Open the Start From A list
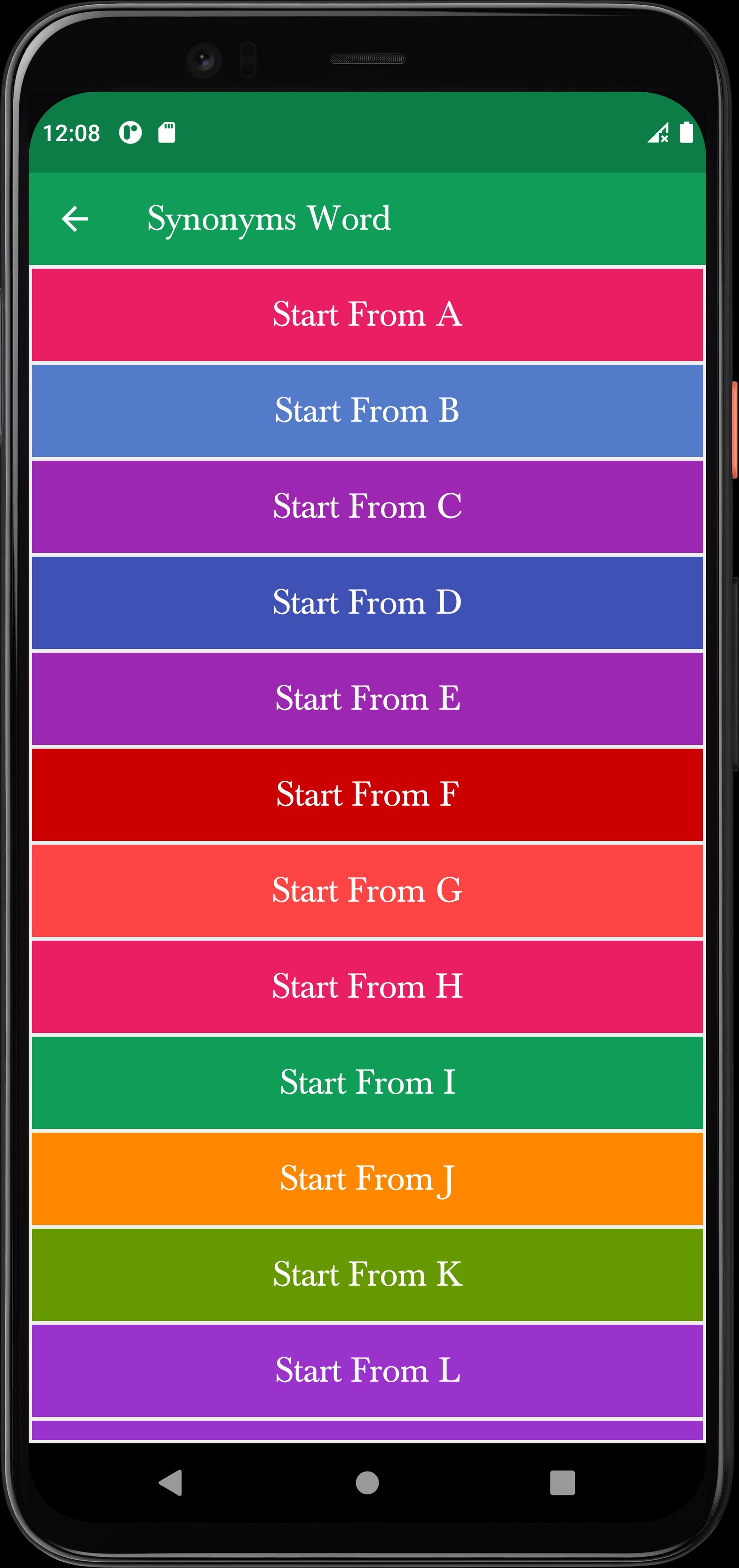This screenshot has width=739, height=1568. click(367, 315)
